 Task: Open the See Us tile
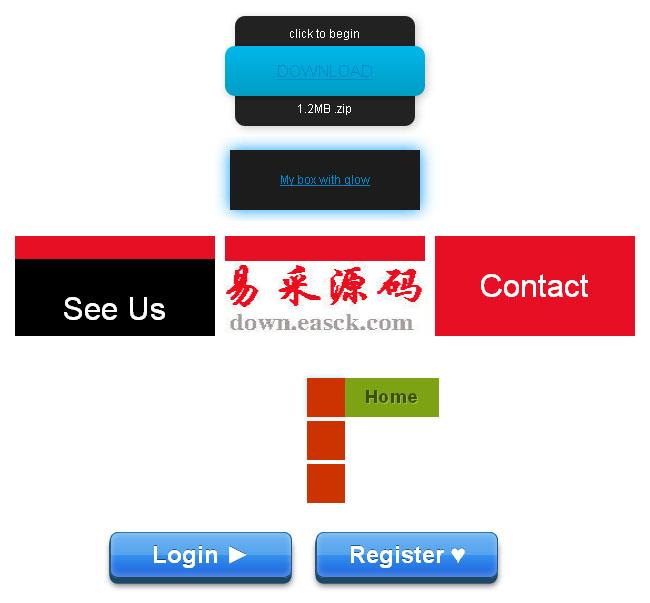coord(115,297)
